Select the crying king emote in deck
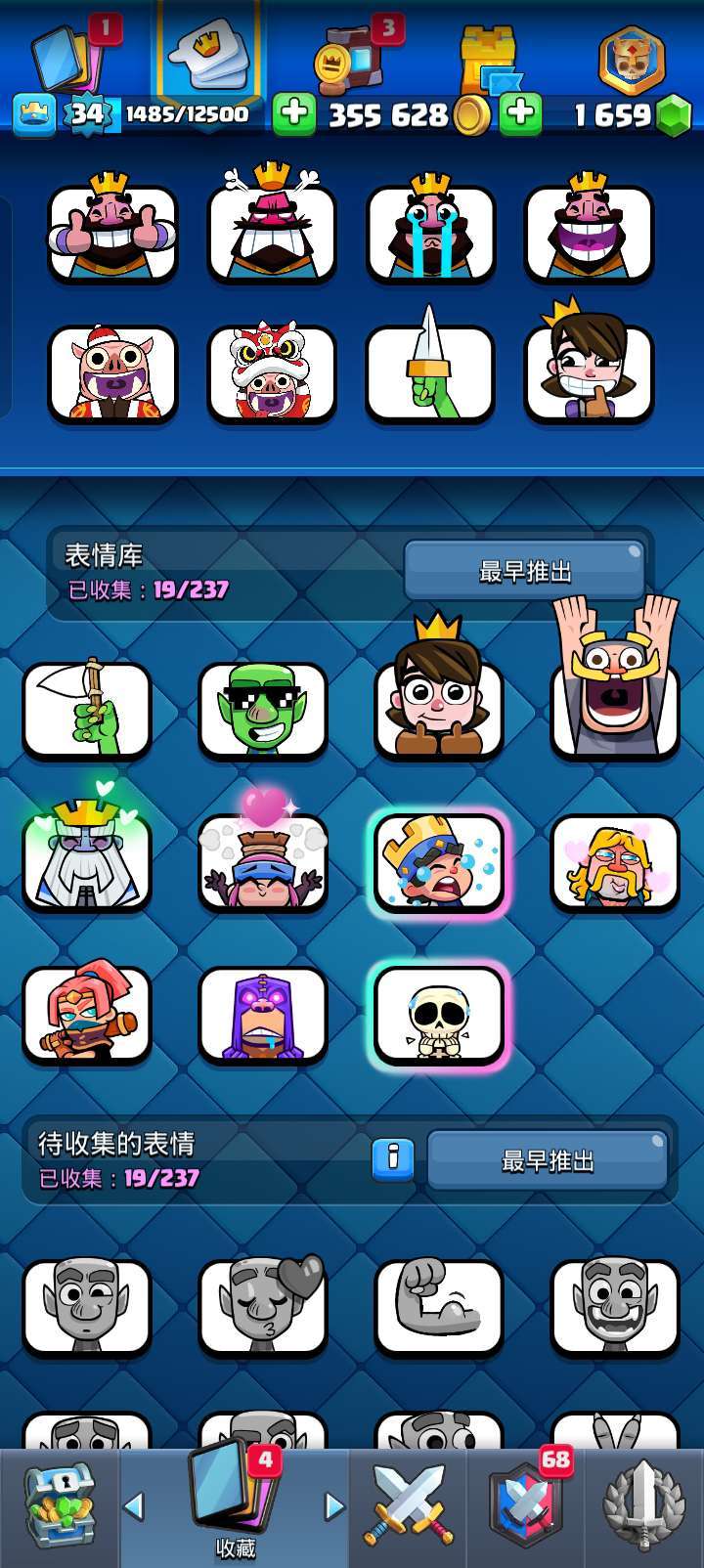This screenshot has width=704, height=1568. click(x=430, y=229)
